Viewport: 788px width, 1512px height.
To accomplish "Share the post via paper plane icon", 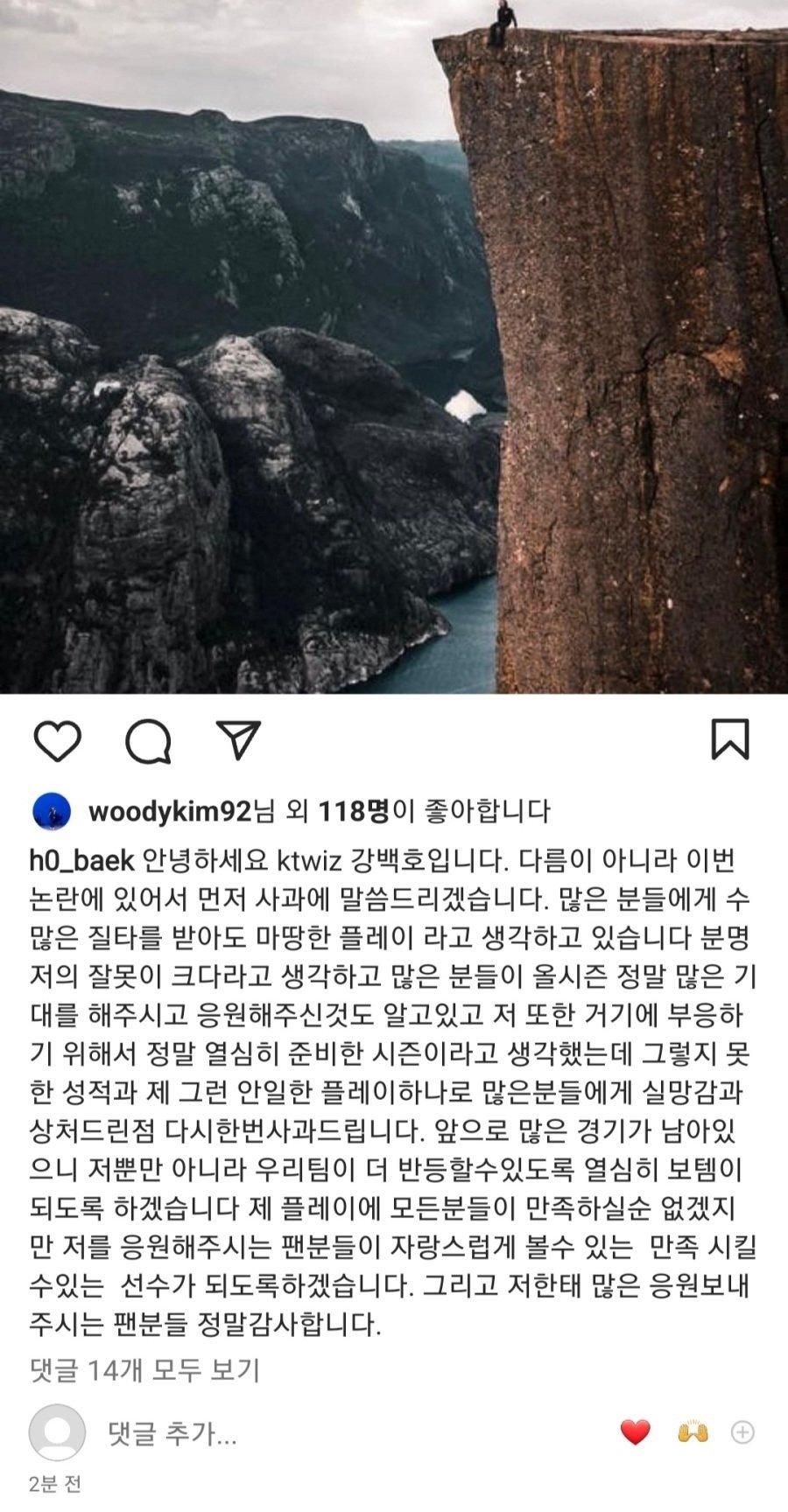I will click(238, 740).
